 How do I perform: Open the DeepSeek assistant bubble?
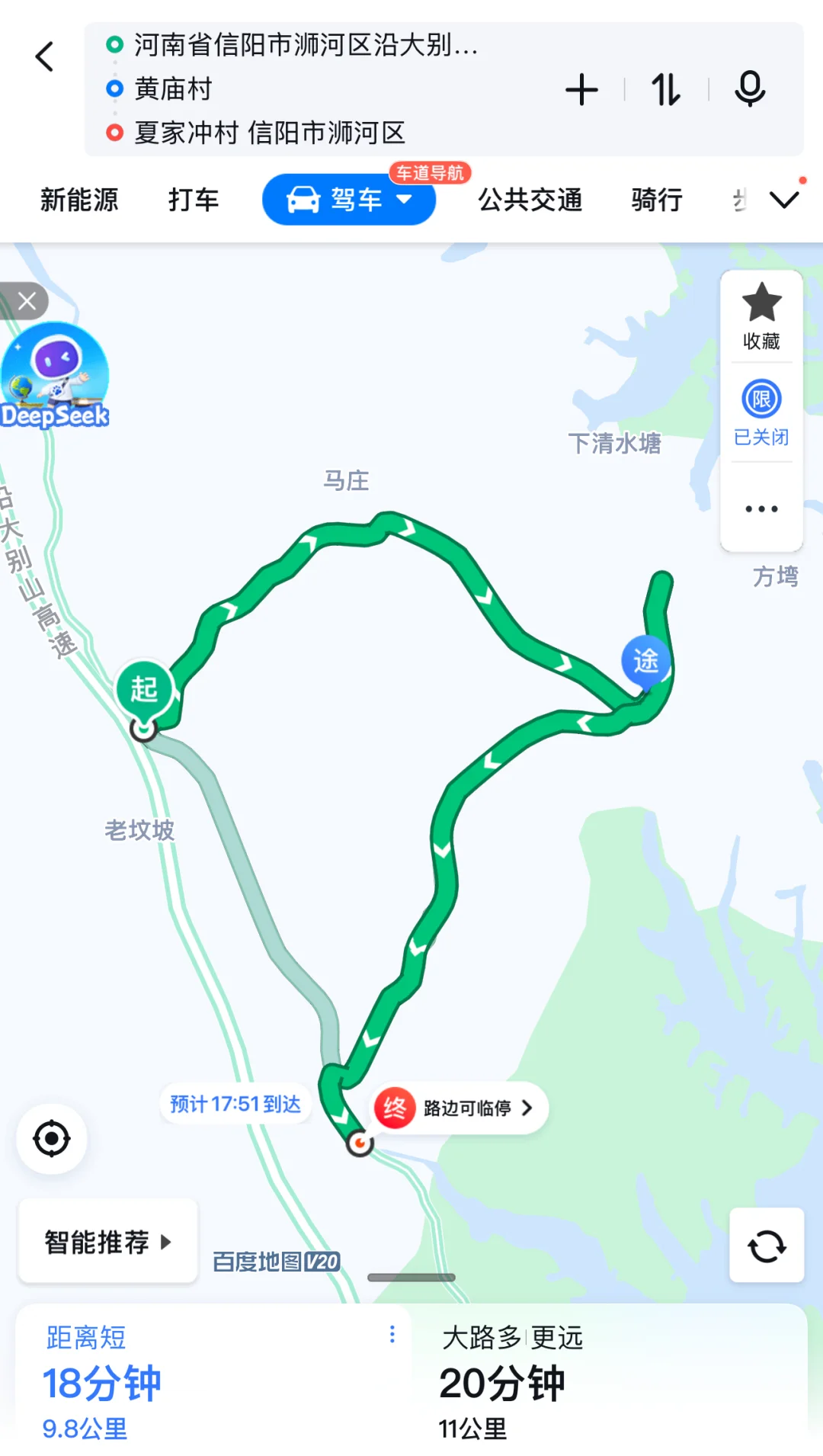55,375
